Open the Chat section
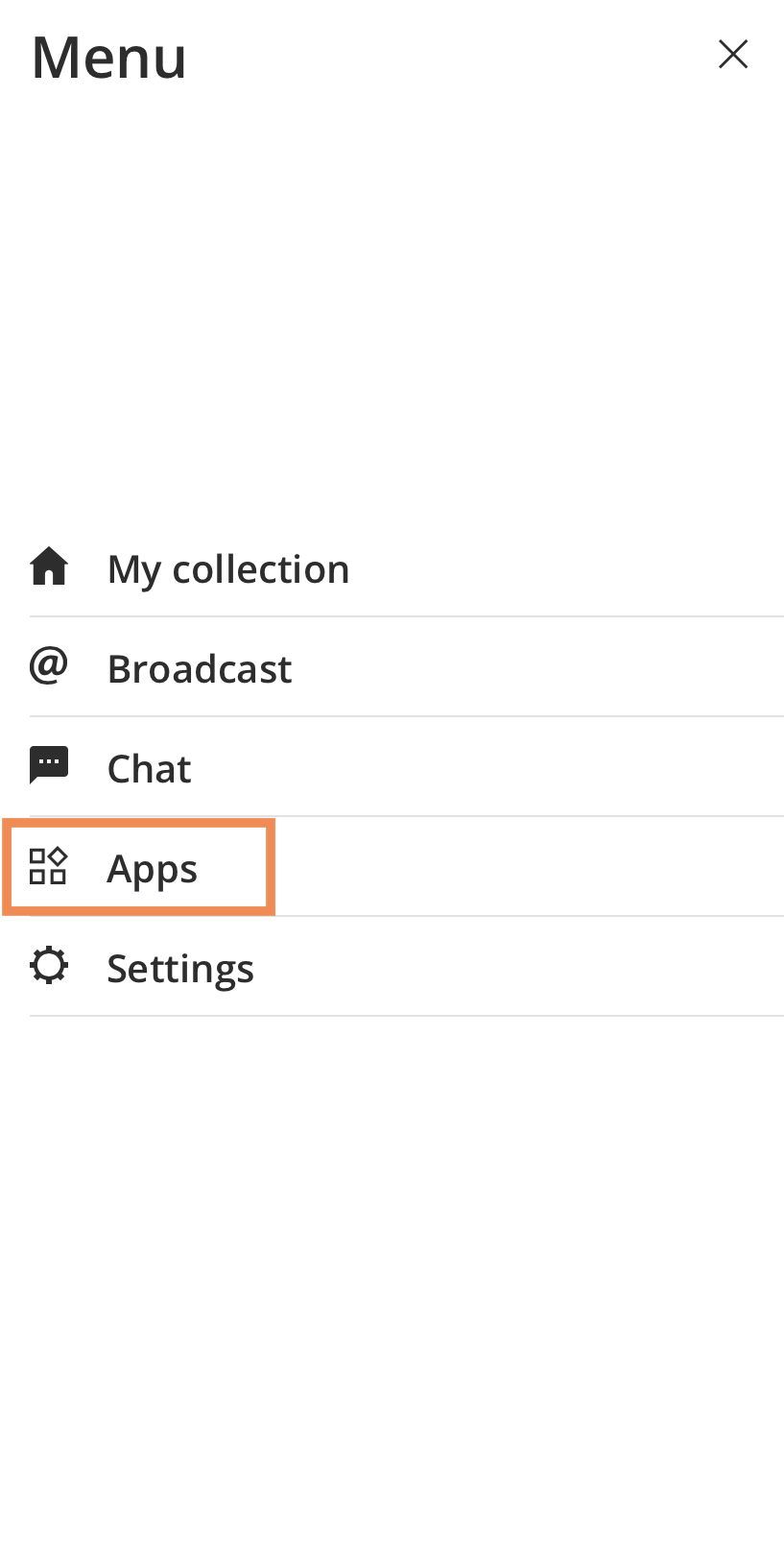784x1541 pixels. [x=406, y=768]
